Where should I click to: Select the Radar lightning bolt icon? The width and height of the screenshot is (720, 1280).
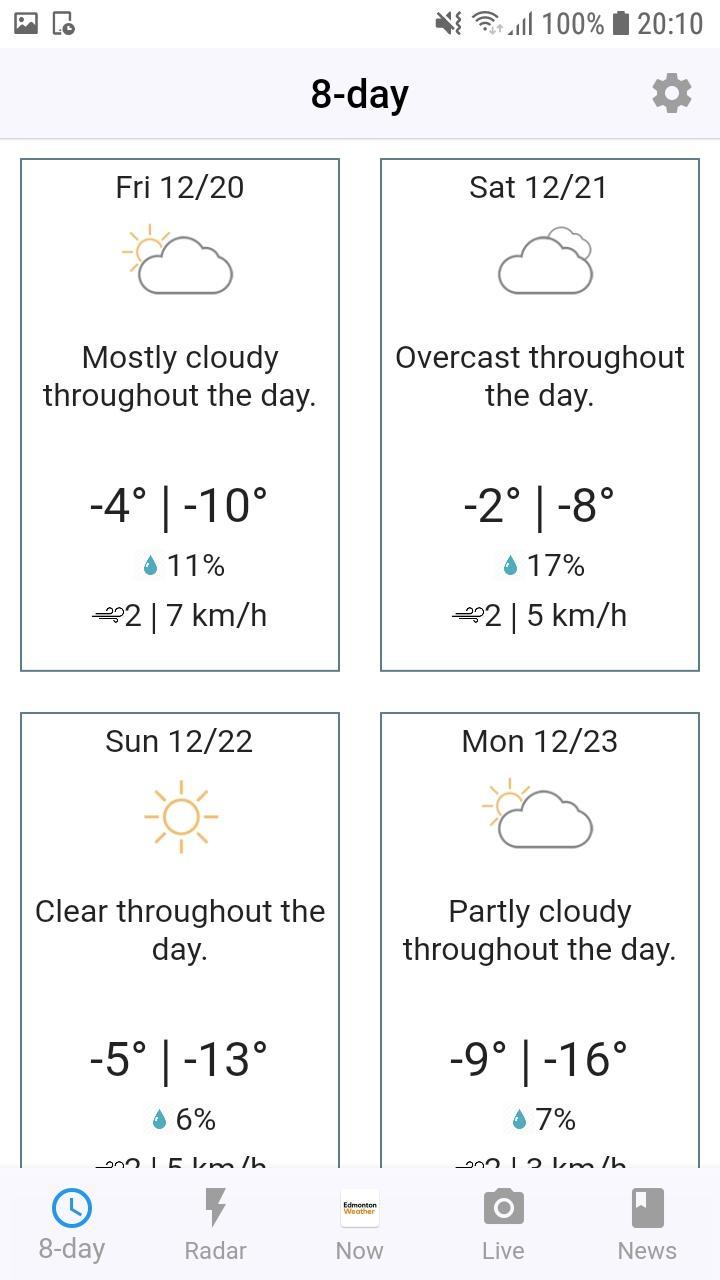pyautogui.click(x=215, y=1207)
